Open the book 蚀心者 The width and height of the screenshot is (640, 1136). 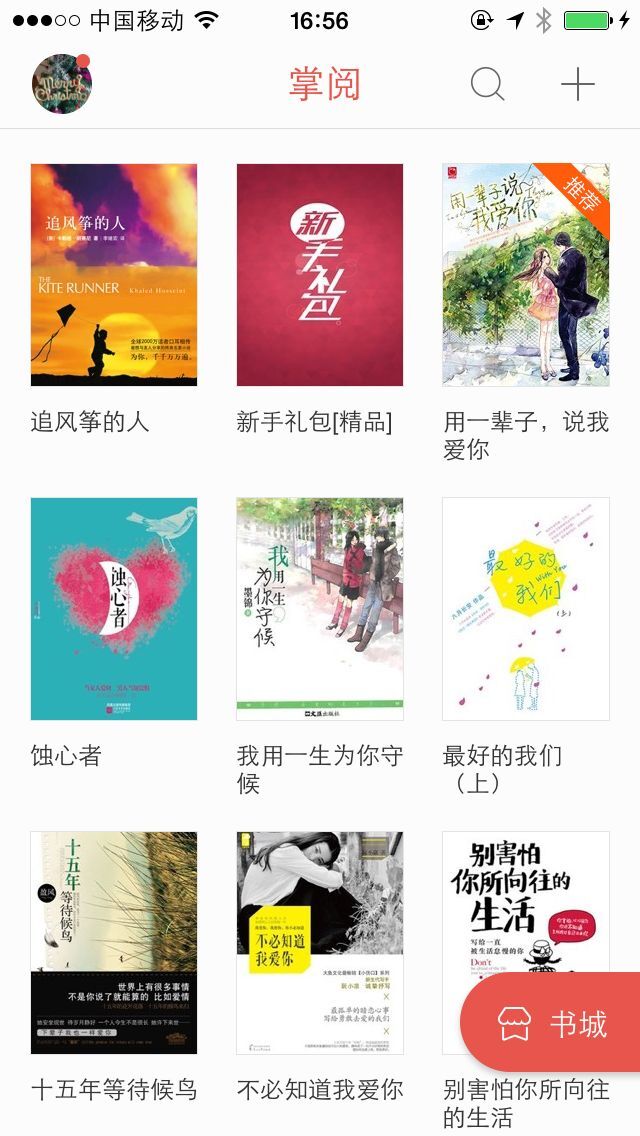coord(114,608)
